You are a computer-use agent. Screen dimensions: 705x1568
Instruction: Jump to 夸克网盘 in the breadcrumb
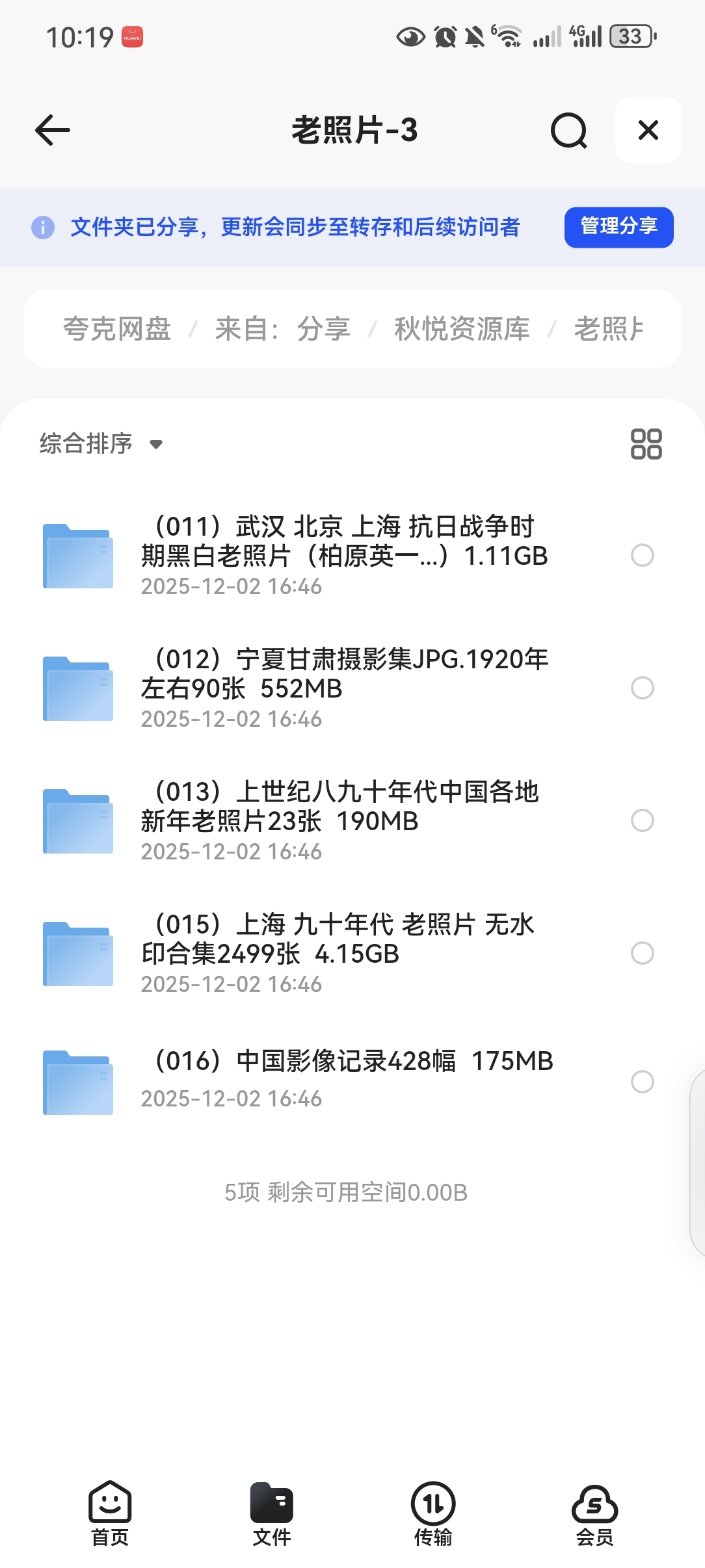117,329
